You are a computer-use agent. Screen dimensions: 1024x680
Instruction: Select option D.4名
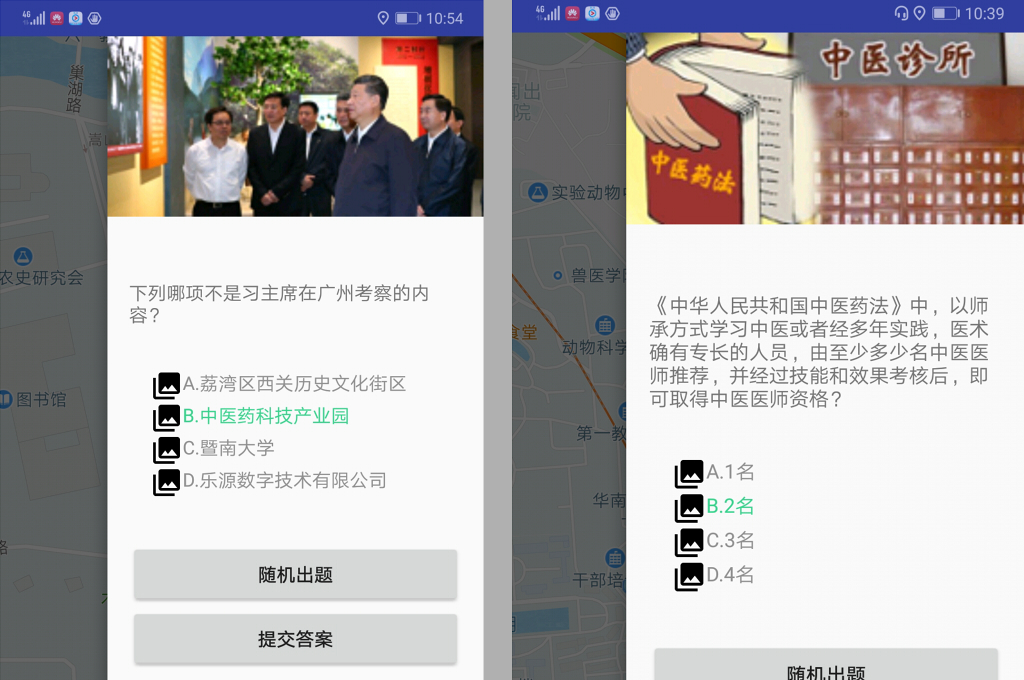click(x=730, y=575)
